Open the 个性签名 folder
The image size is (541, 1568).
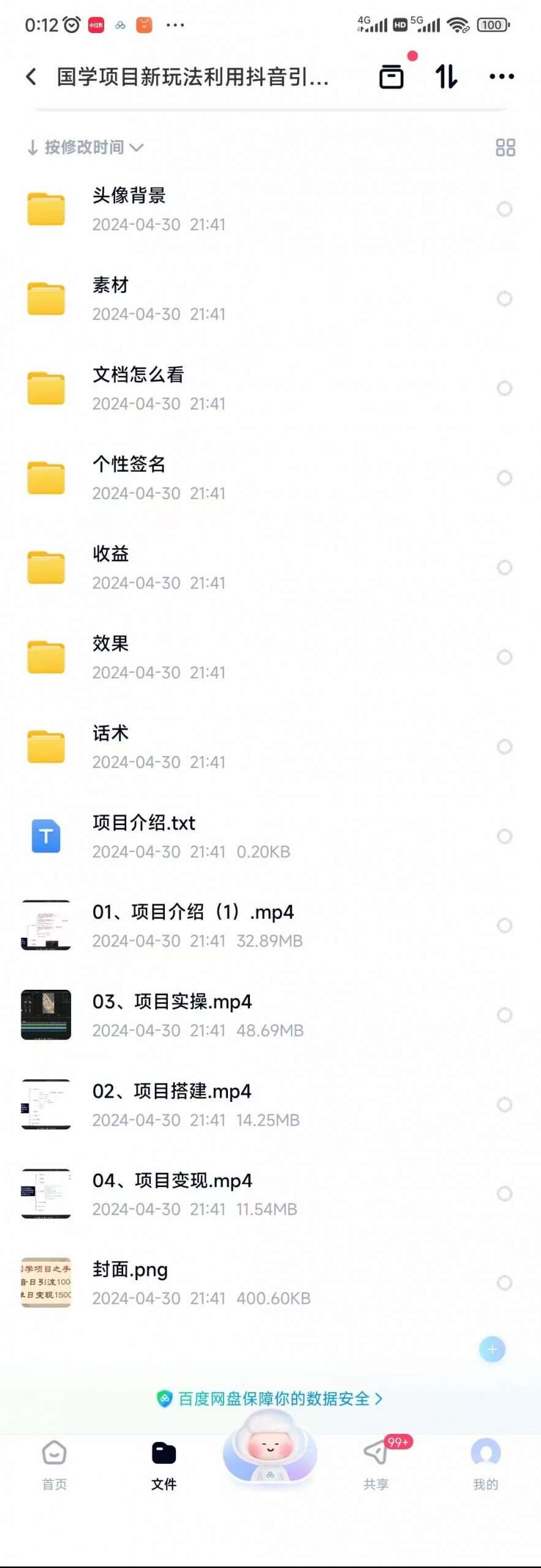[129, 478]
